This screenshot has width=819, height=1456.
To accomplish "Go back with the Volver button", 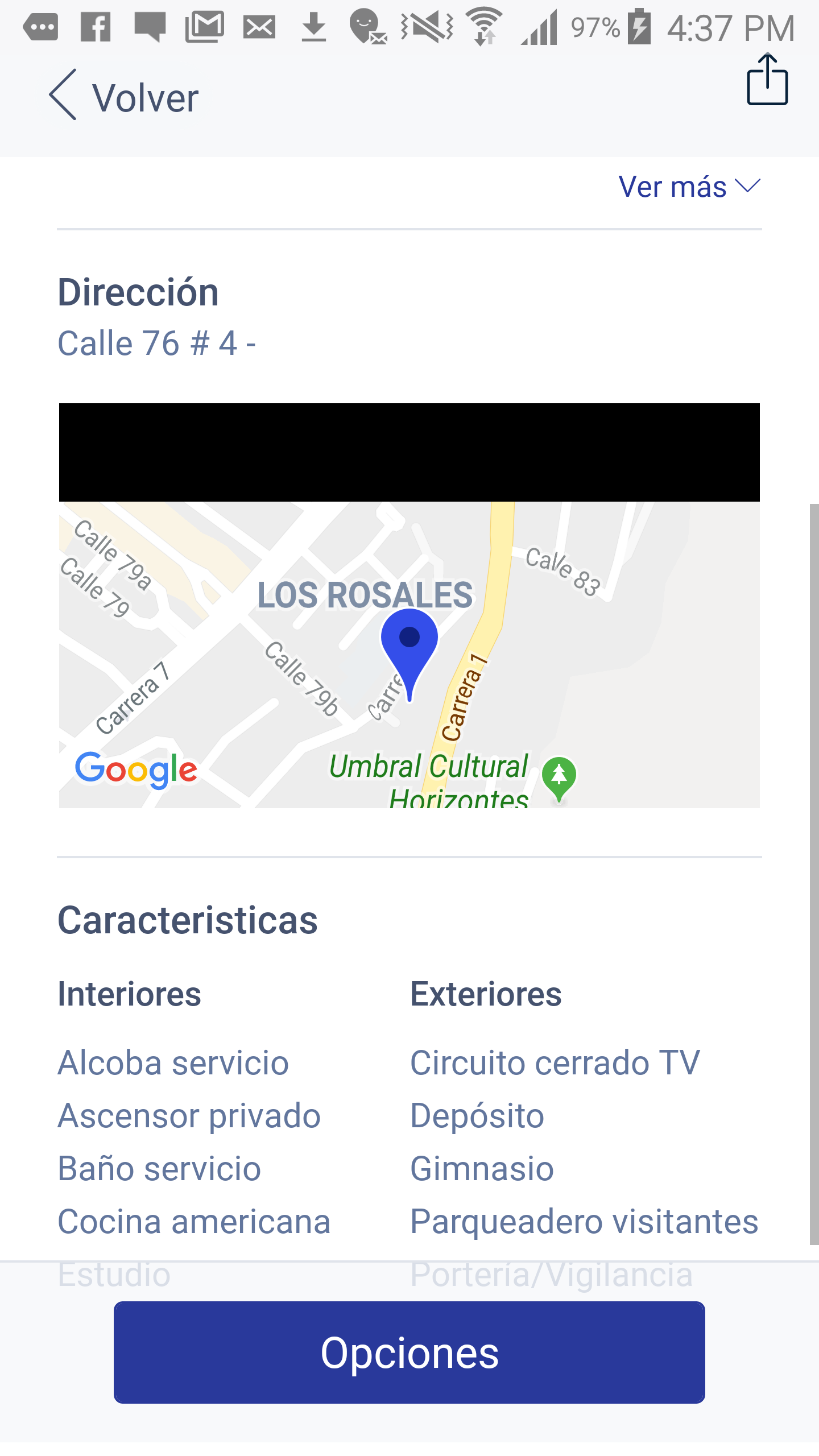I will (x=124, y=97).
